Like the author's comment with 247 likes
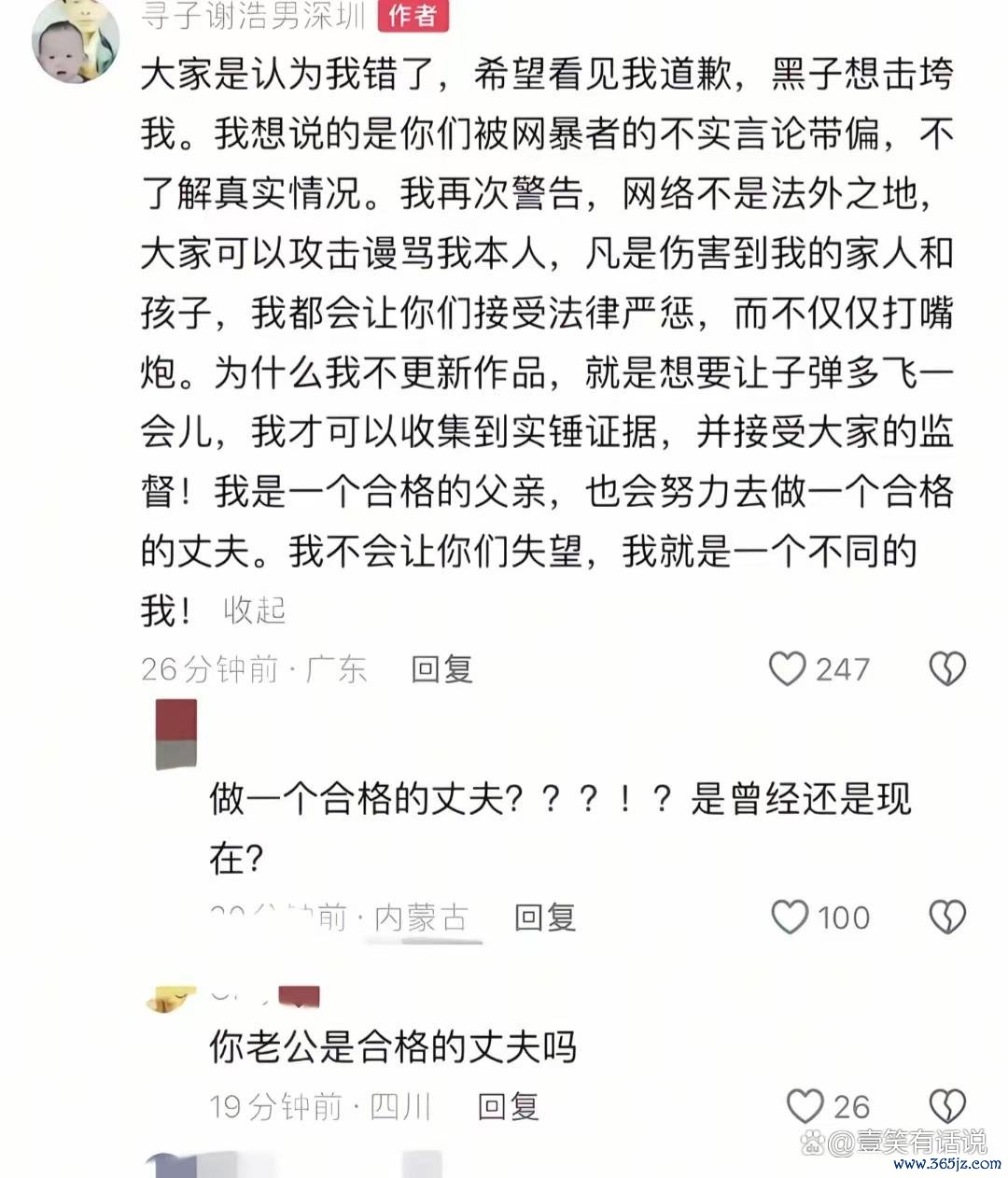This screenshot has height=1178, width=1008. (x=788, y=669)
